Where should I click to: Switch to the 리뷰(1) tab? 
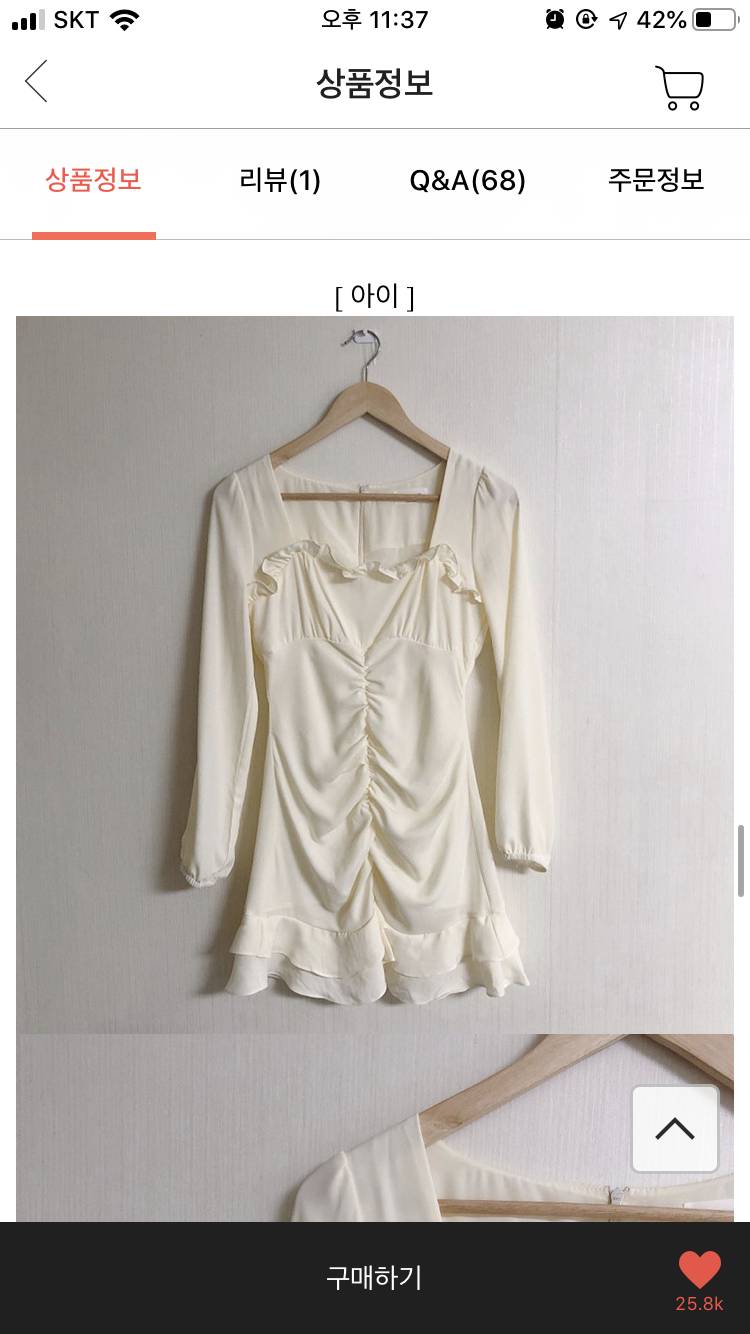[x=280, y=181]
